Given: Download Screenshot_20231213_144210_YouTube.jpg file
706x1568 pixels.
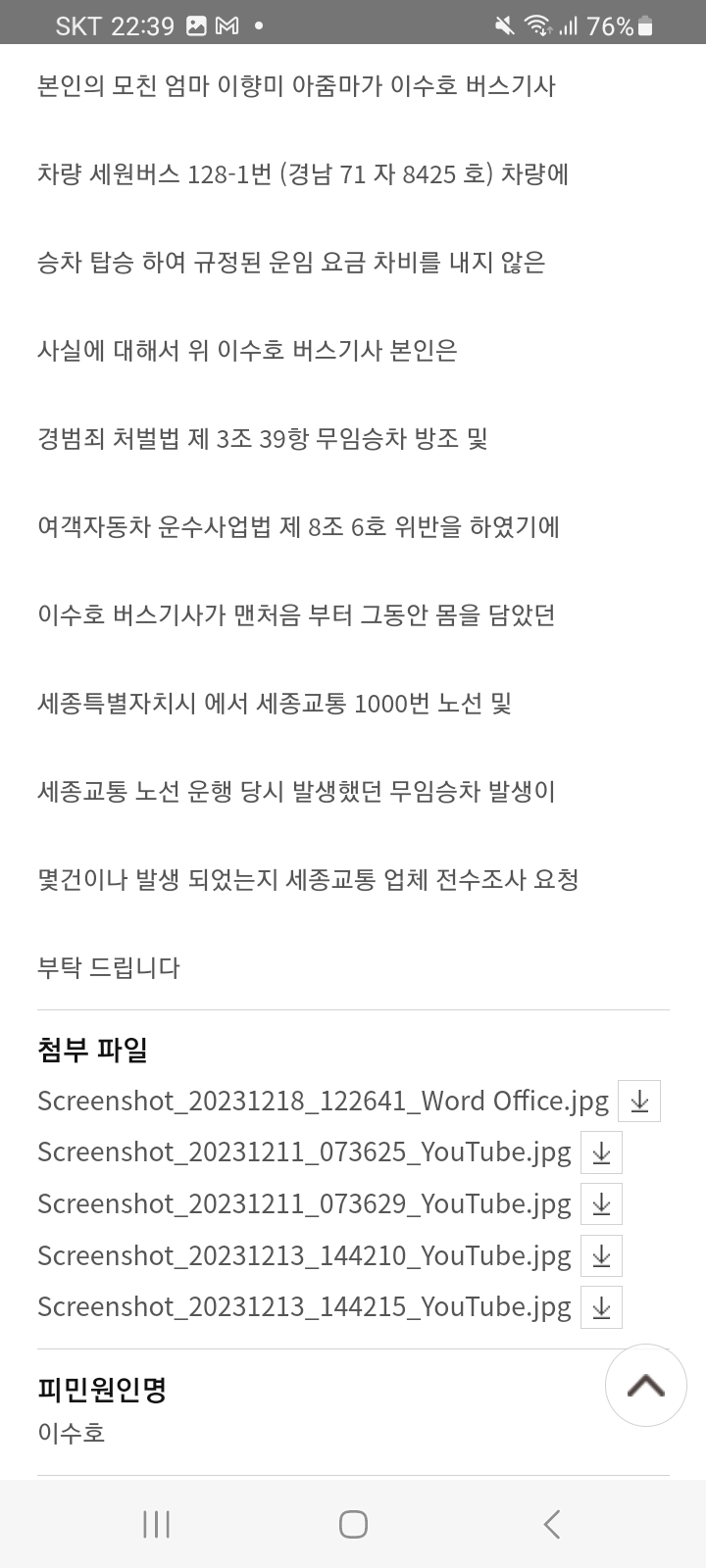Looking at the screenshot, I should click(601, 1256).
